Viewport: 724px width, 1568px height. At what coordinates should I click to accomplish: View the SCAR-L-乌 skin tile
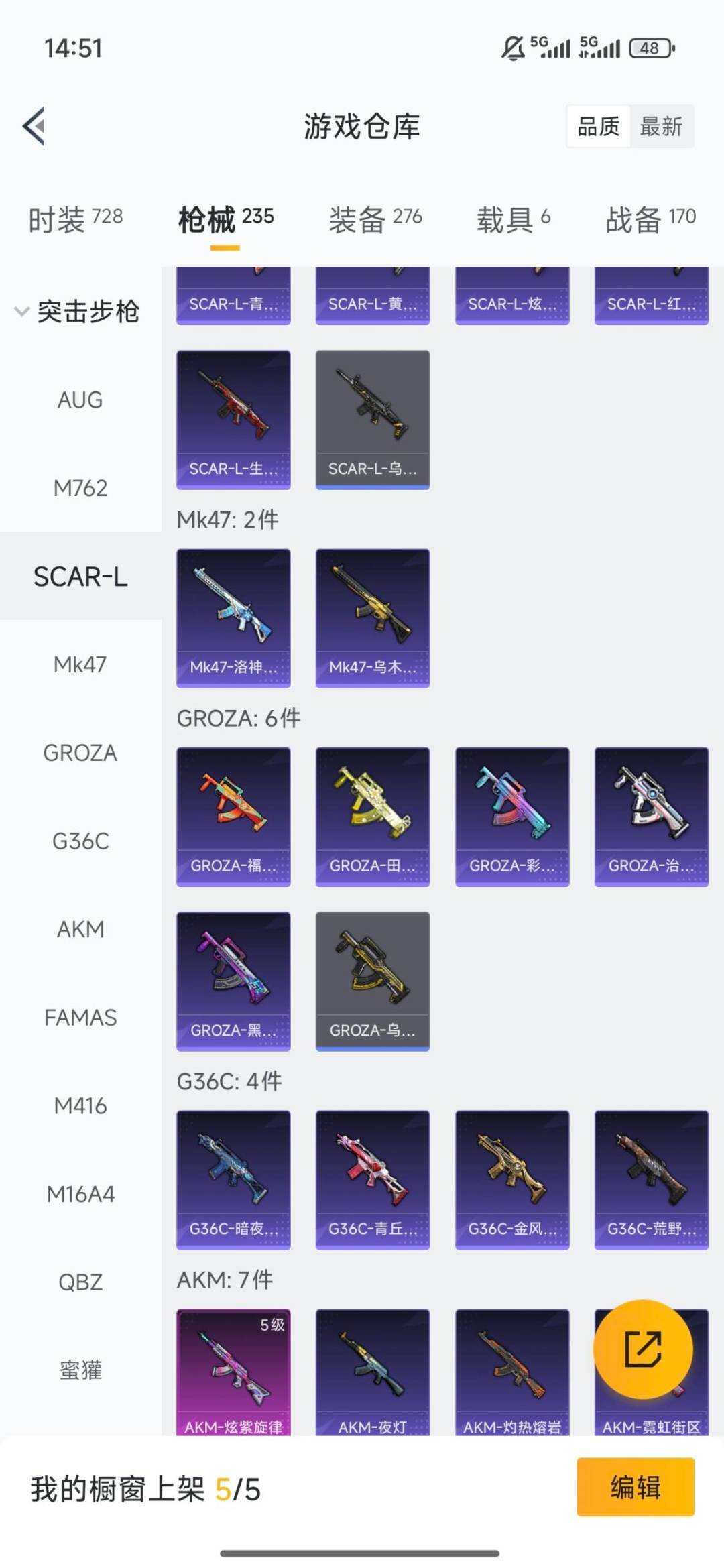pos(372,419)
